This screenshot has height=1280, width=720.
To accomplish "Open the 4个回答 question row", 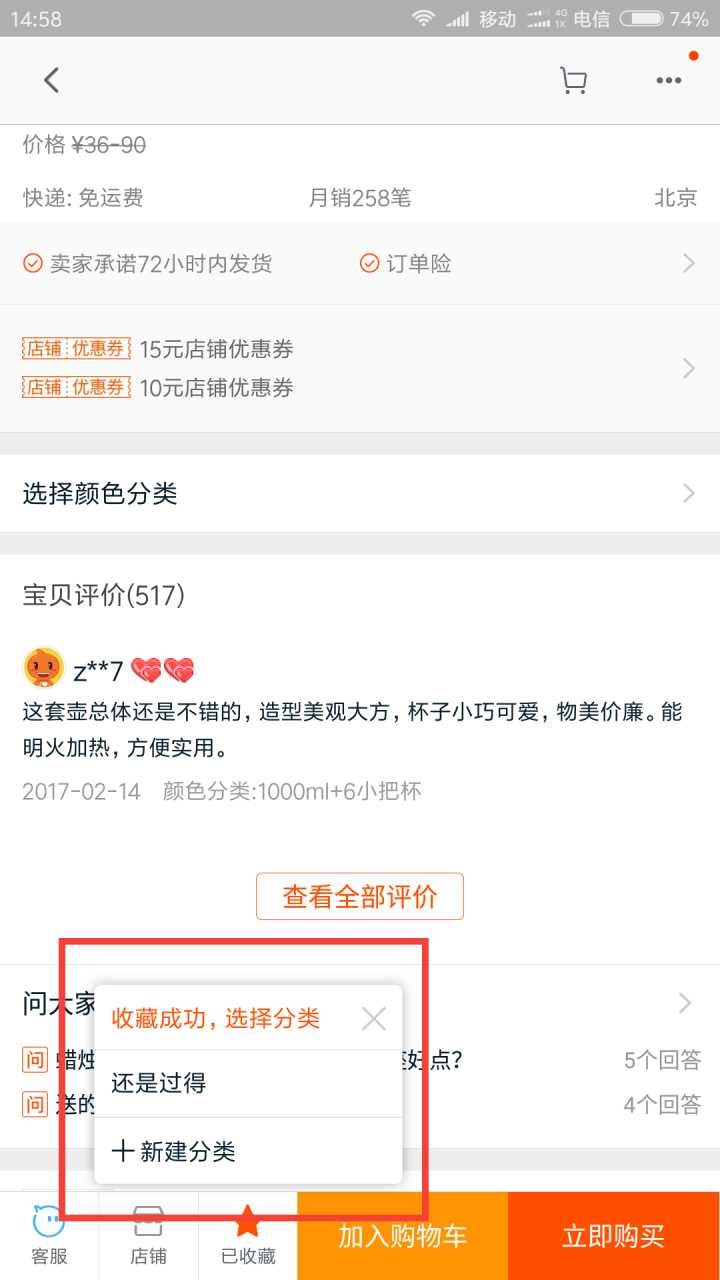I will pyautogui.click(x=560, y=1105).
